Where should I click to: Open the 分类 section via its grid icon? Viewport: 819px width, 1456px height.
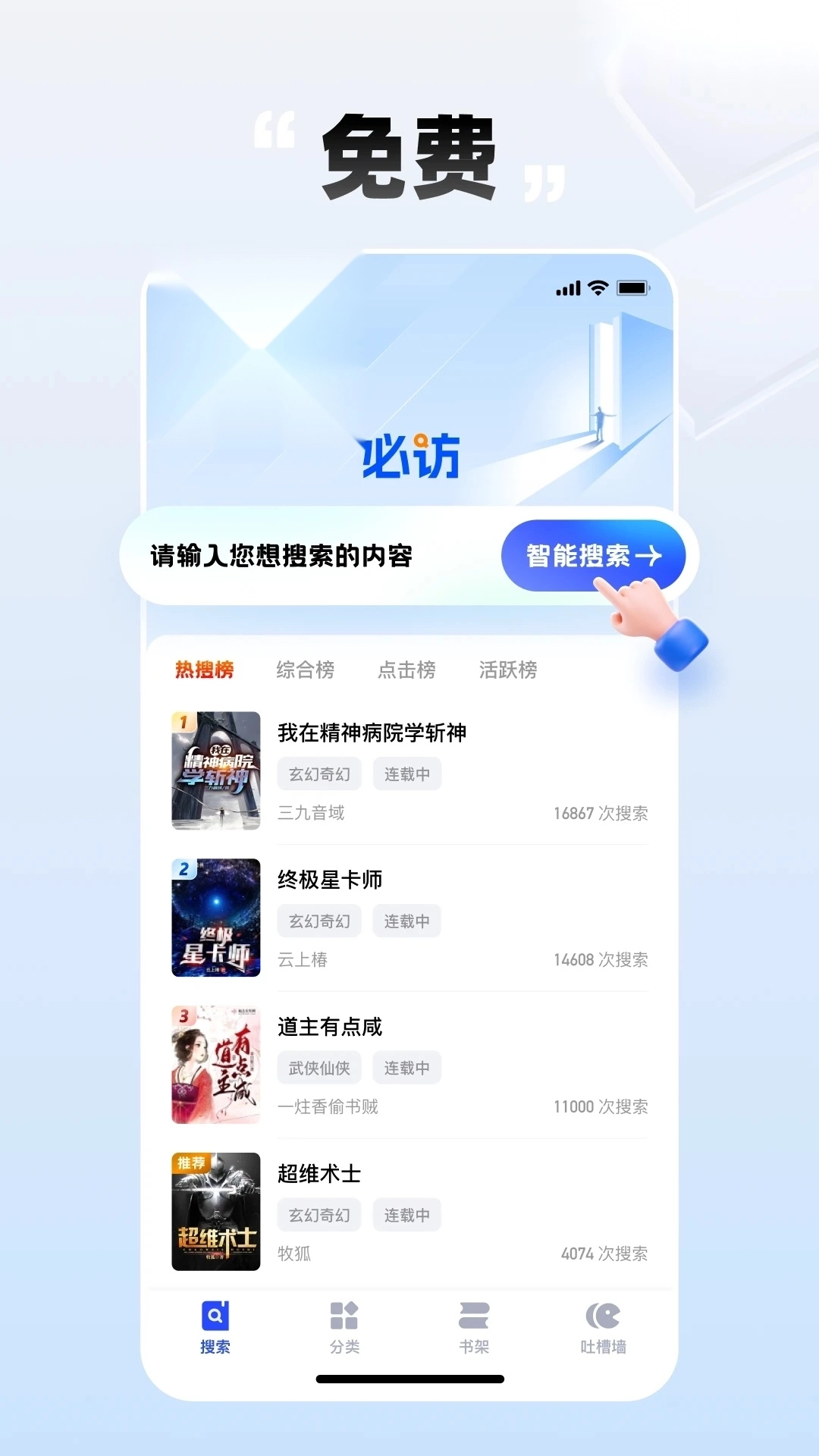345,1316
